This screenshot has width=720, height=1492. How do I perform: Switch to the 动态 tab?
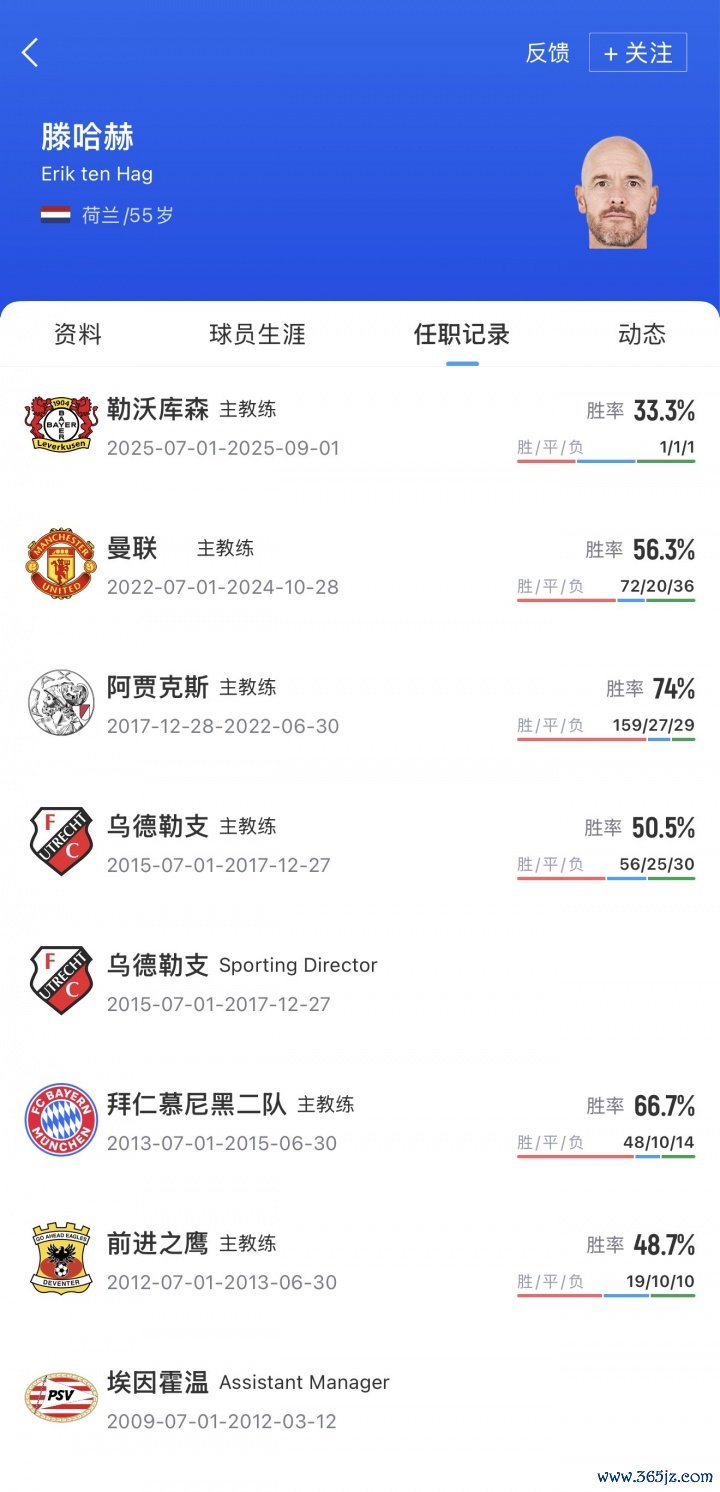[x=641, y=334]
